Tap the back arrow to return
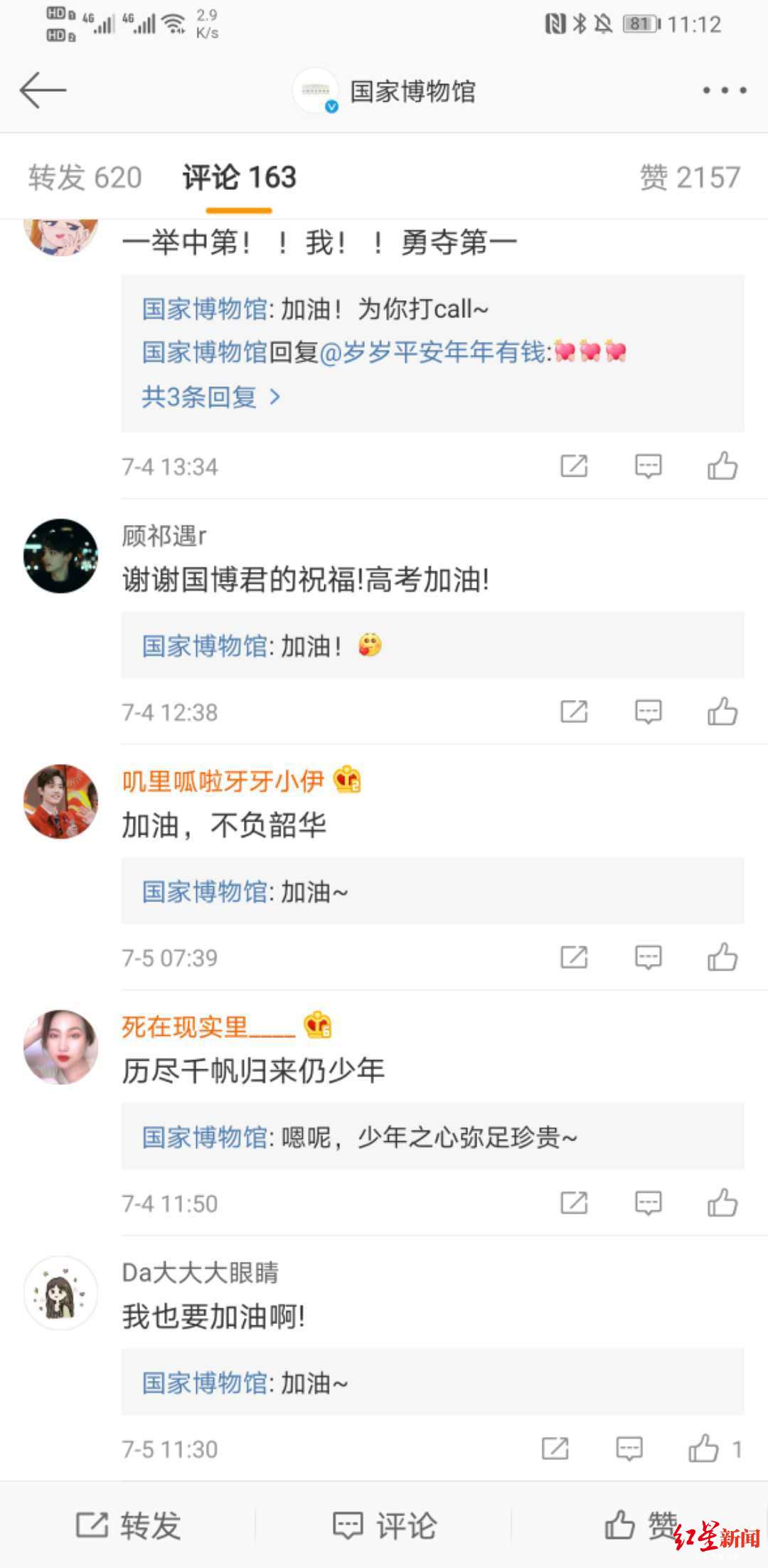Image resolution: width=768 pixels, height=1568 pixels. pyautogui.click(x=44, y=90)
